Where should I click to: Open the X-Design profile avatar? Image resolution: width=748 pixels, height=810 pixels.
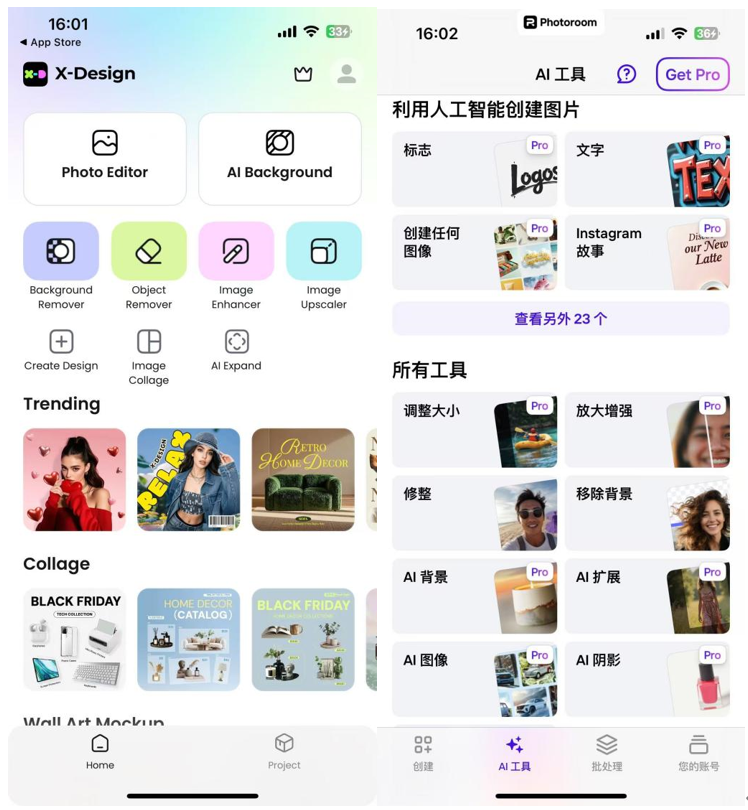(x=347, y=74)
